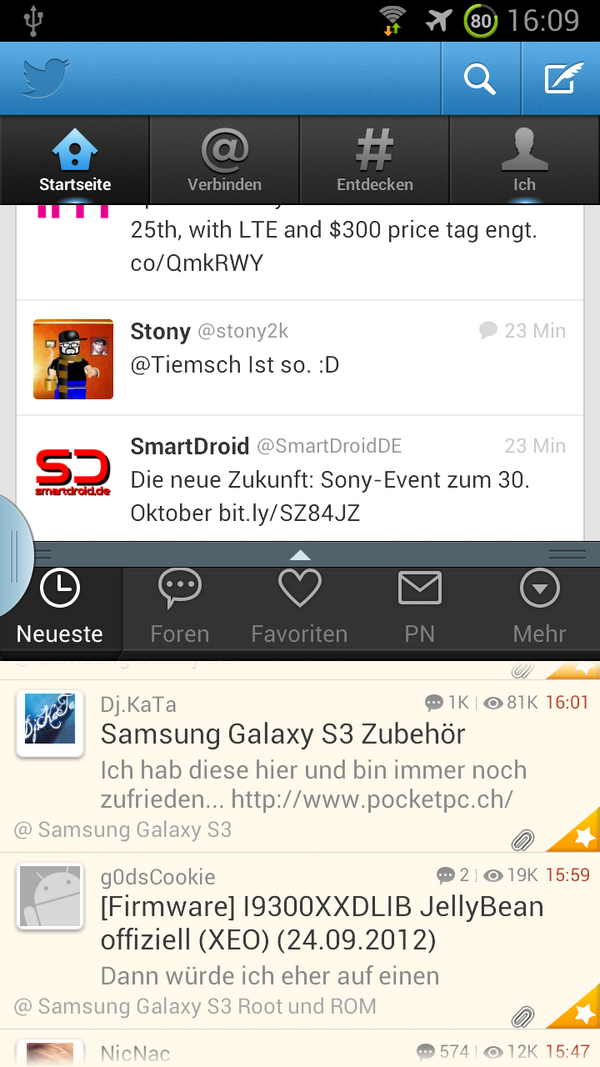Switch to the Foren tab
This screenshot has height=1067, width=600.
(x=180, y=608)
